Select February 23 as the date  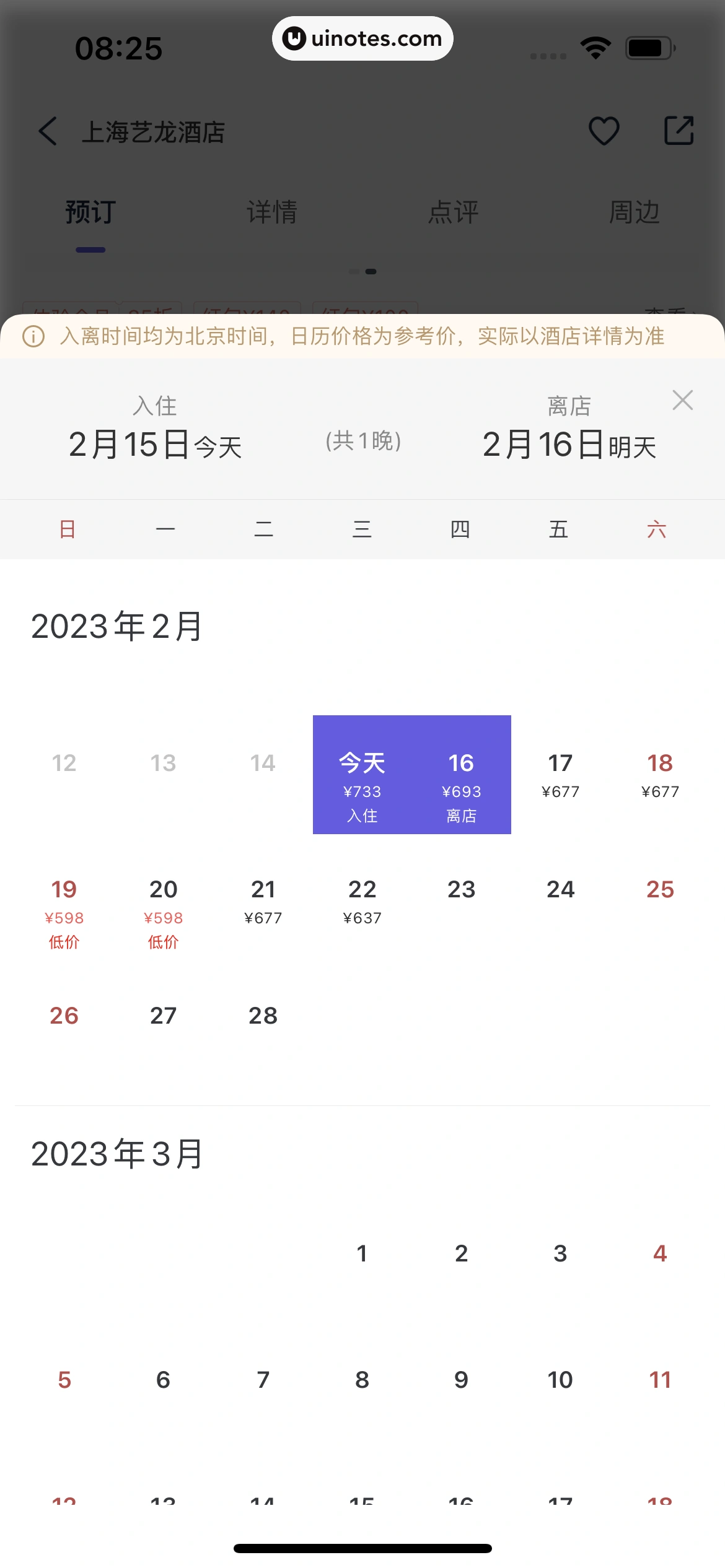click(461, 891)
